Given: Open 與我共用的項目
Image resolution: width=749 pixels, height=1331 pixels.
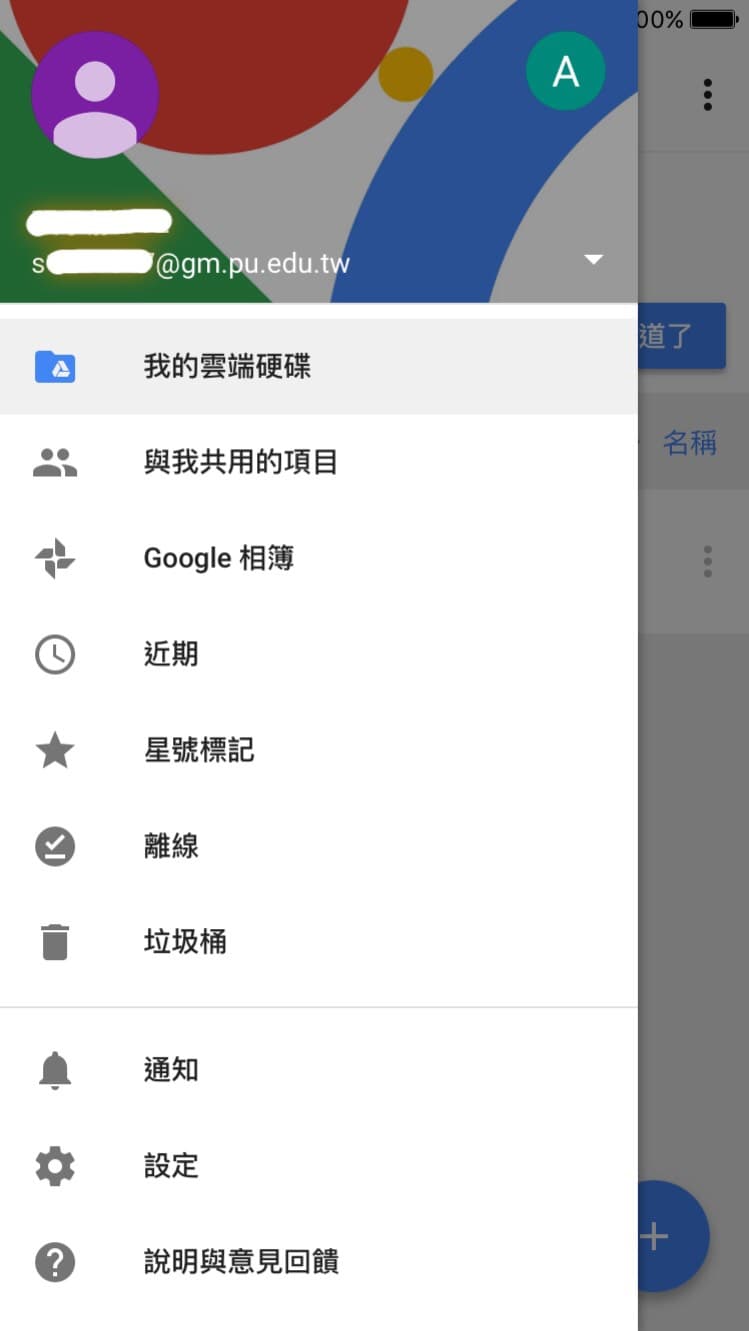Looking at the screenshot, I should (318, 462).
